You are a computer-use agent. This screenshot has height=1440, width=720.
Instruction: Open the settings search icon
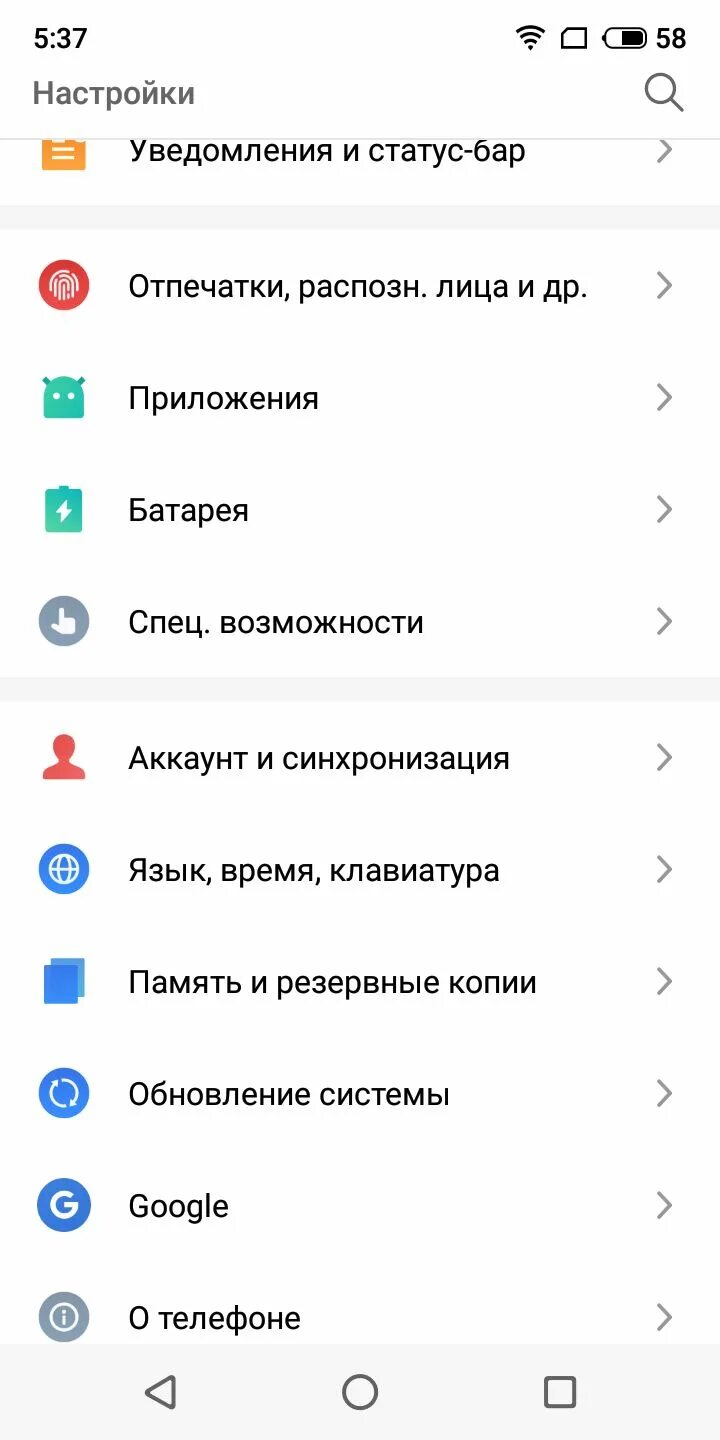663,93
